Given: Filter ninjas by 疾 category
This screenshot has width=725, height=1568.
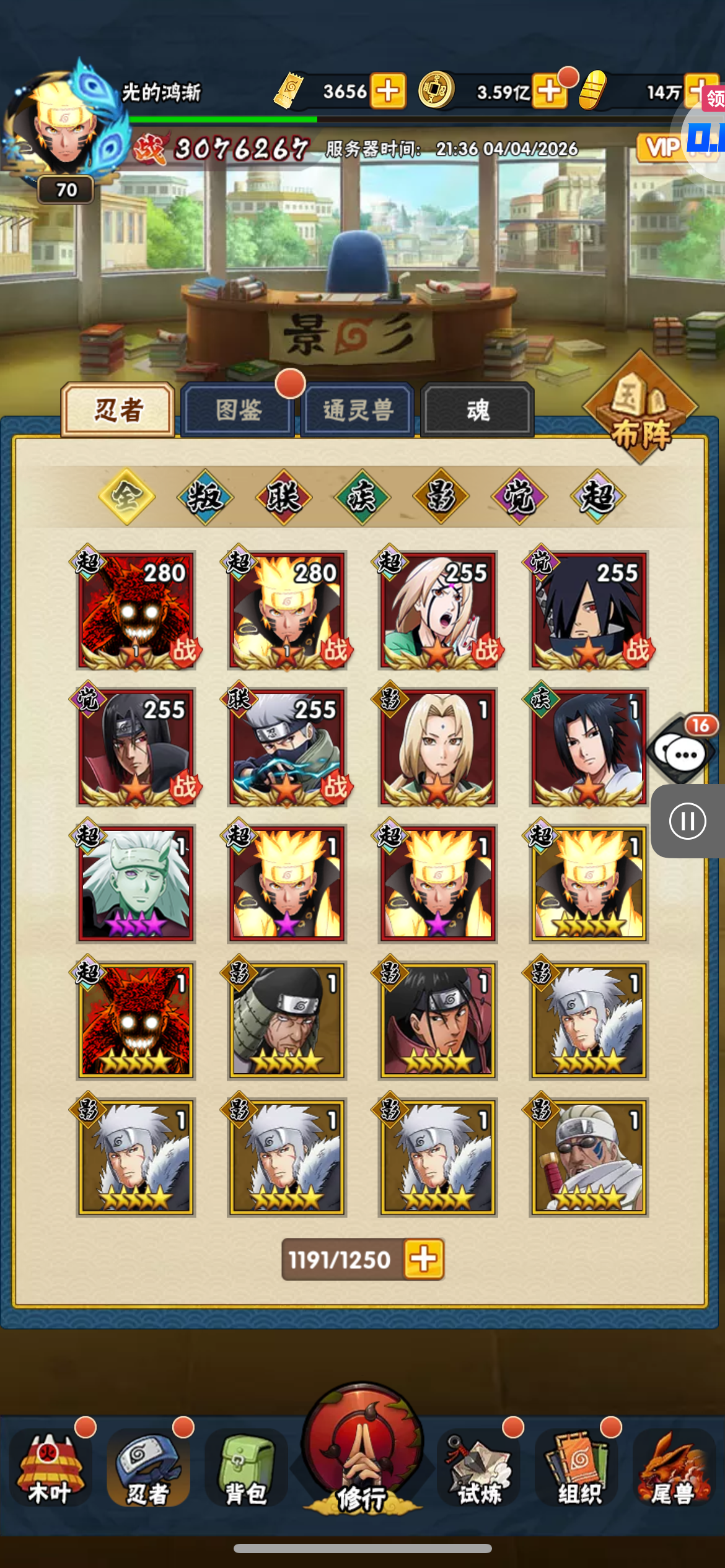Looking at the screenshot, I should [x=362, y=497].
